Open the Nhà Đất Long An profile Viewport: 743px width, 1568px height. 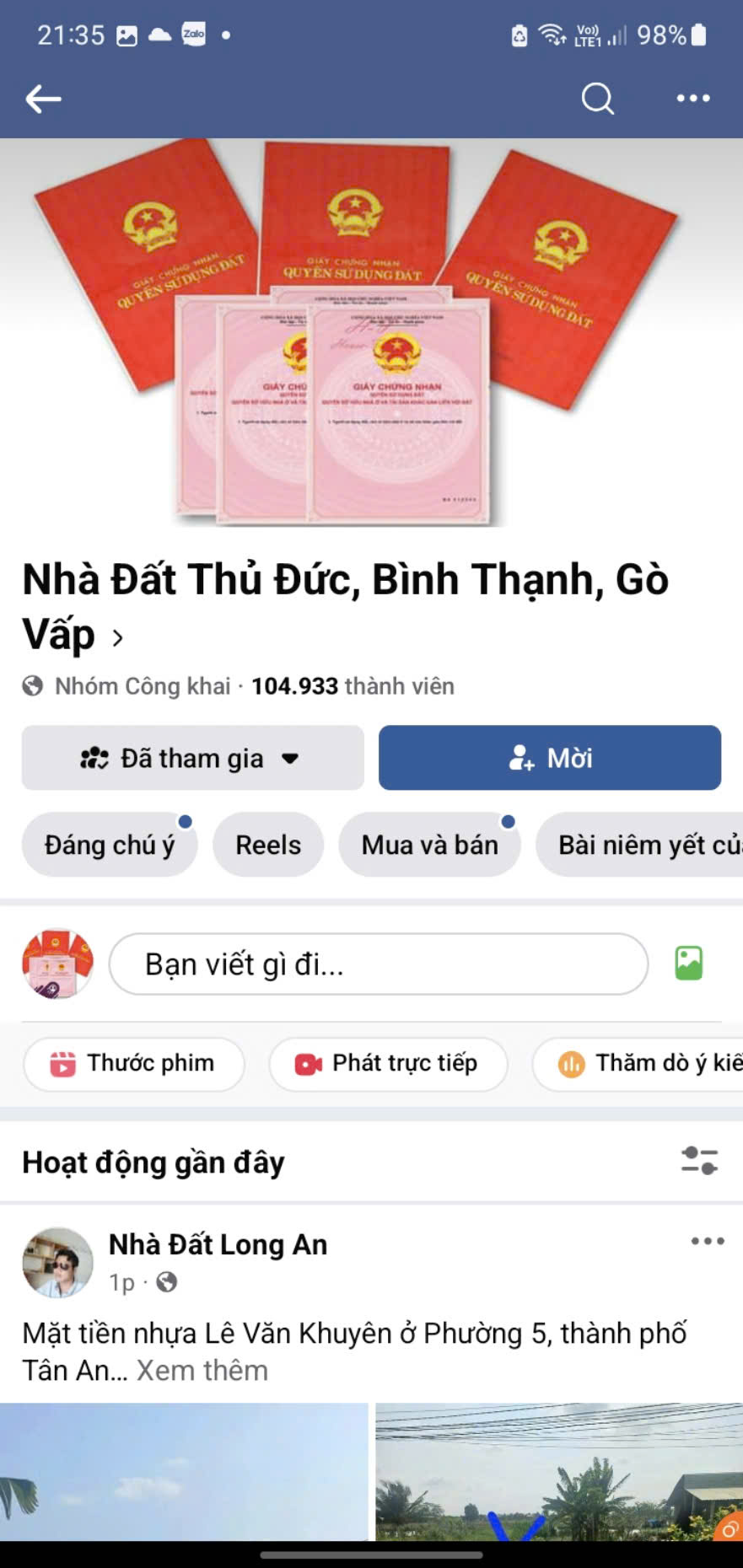point(218,1244)
